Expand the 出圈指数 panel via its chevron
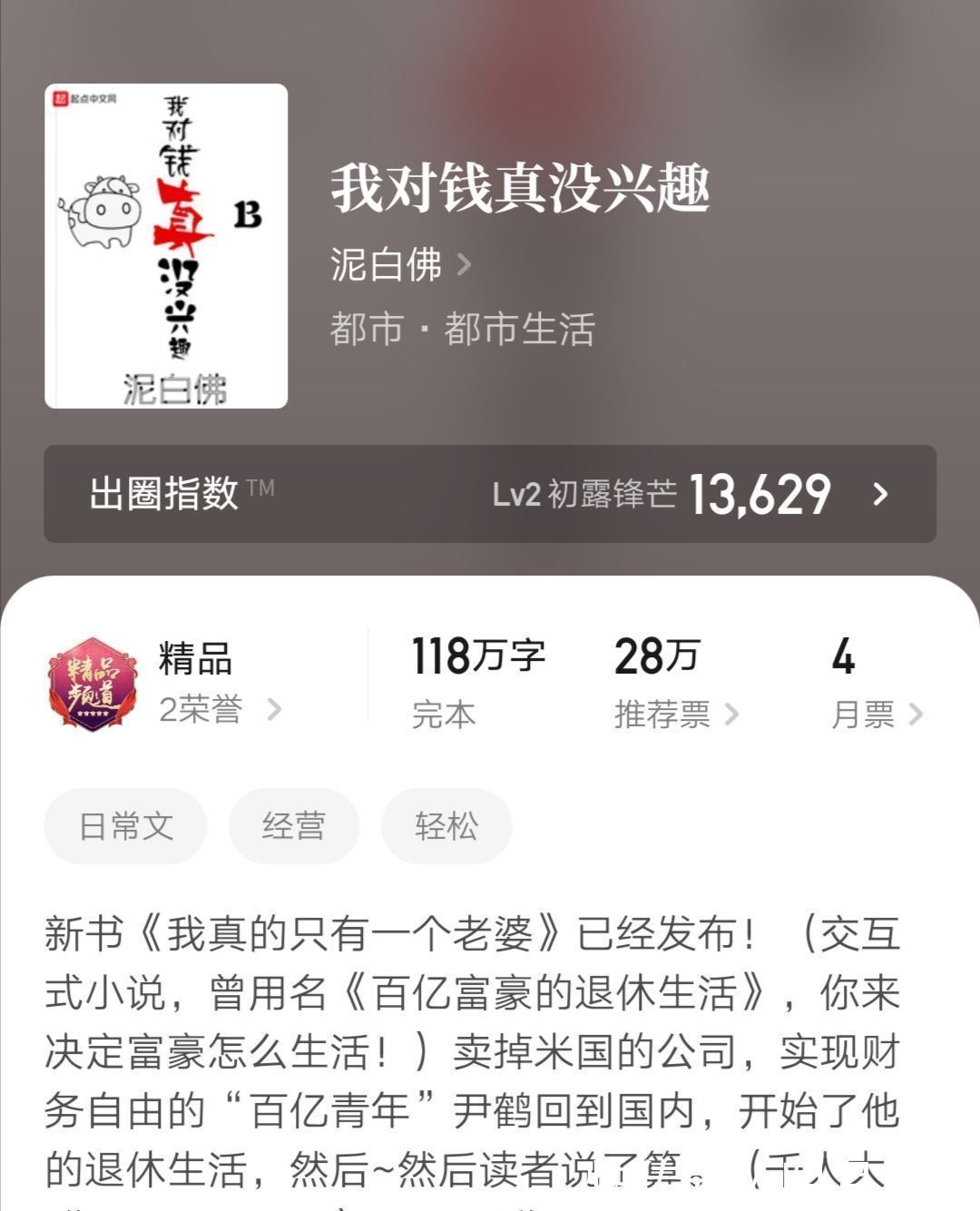Image resolution: width=980 pixels, height=1211 pixels. [877, 495]
